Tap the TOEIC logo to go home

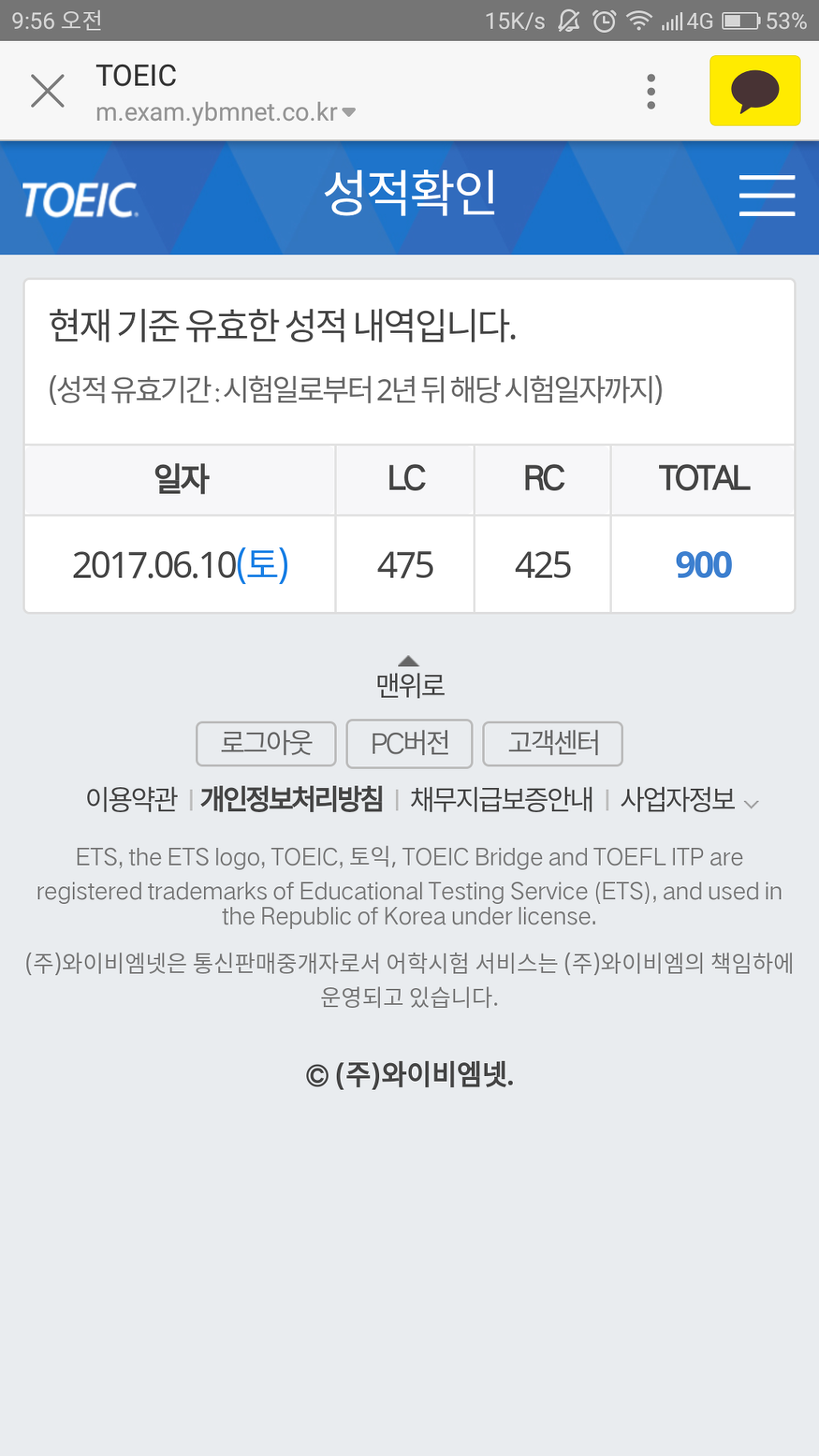80,200
